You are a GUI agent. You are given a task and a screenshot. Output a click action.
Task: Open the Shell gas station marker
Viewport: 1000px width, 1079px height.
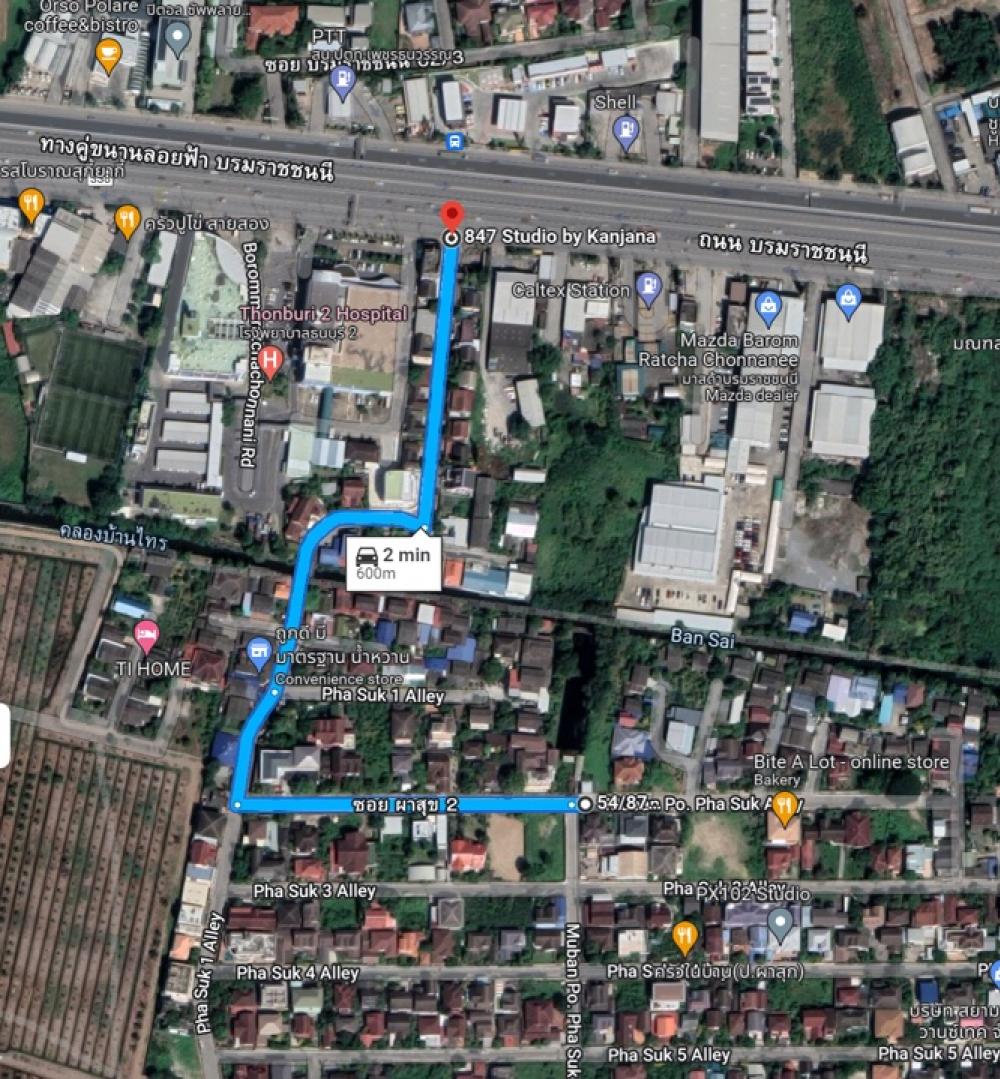(x=627, y=130)
